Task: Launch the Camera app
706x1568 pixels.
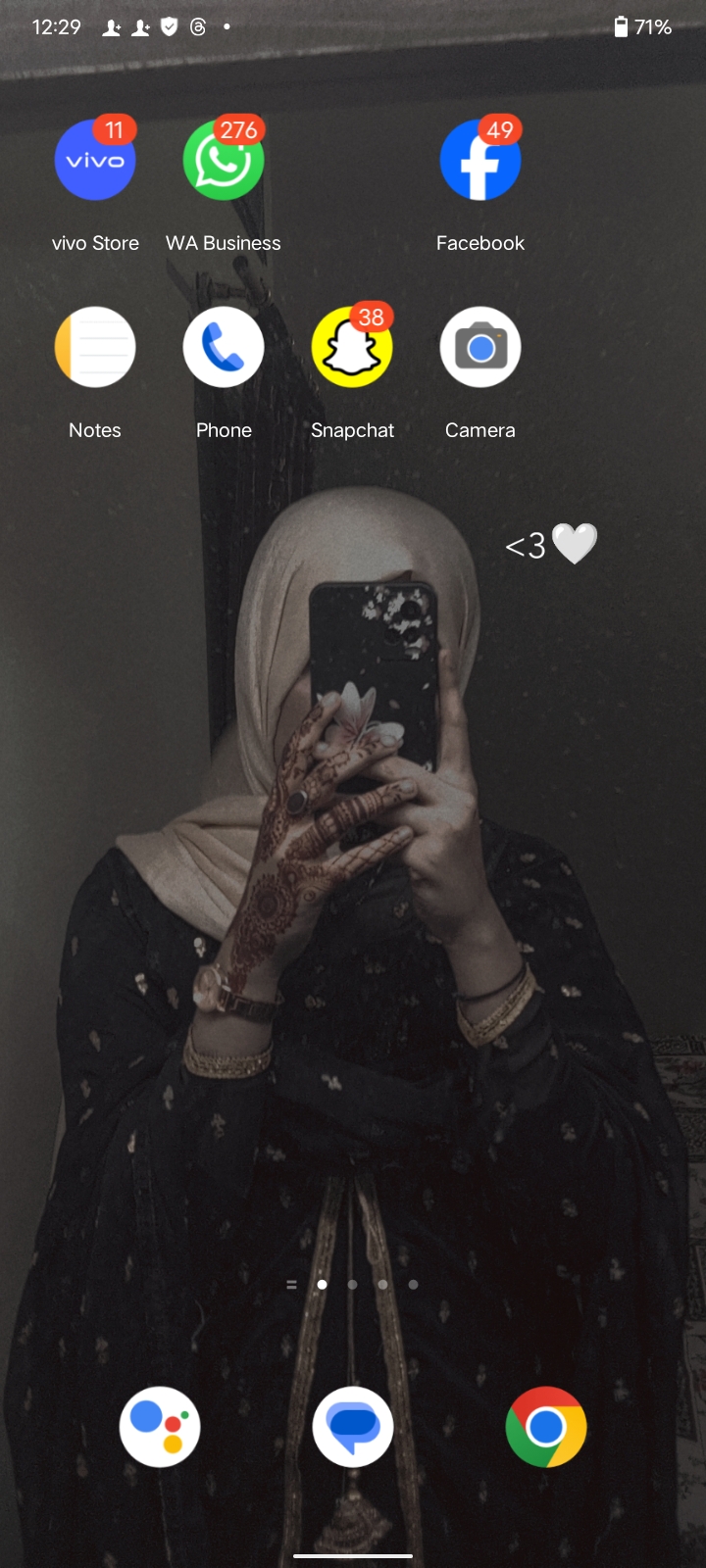Action: coord(480,348)
